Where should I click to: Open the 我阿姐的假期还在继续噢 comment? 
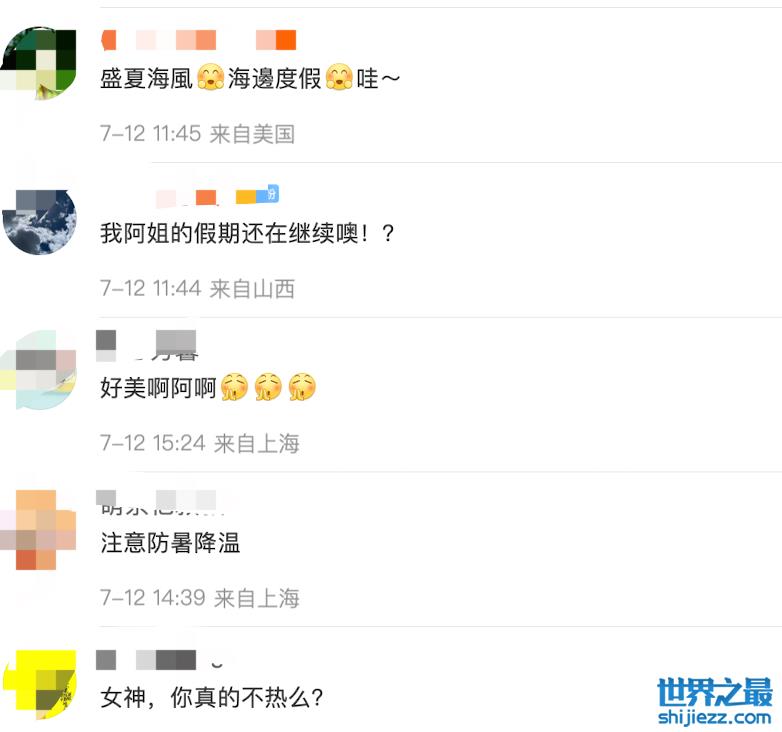tap(248, 233)
